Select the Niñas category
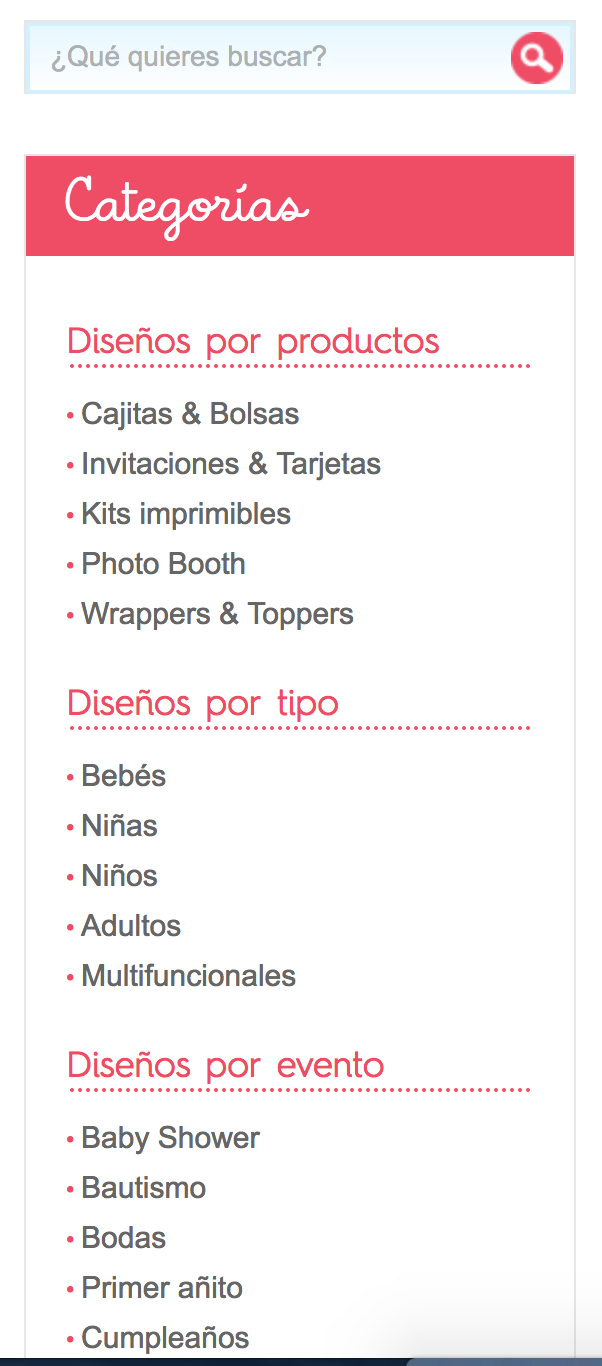602x1366 pixels. pos(119,826)
